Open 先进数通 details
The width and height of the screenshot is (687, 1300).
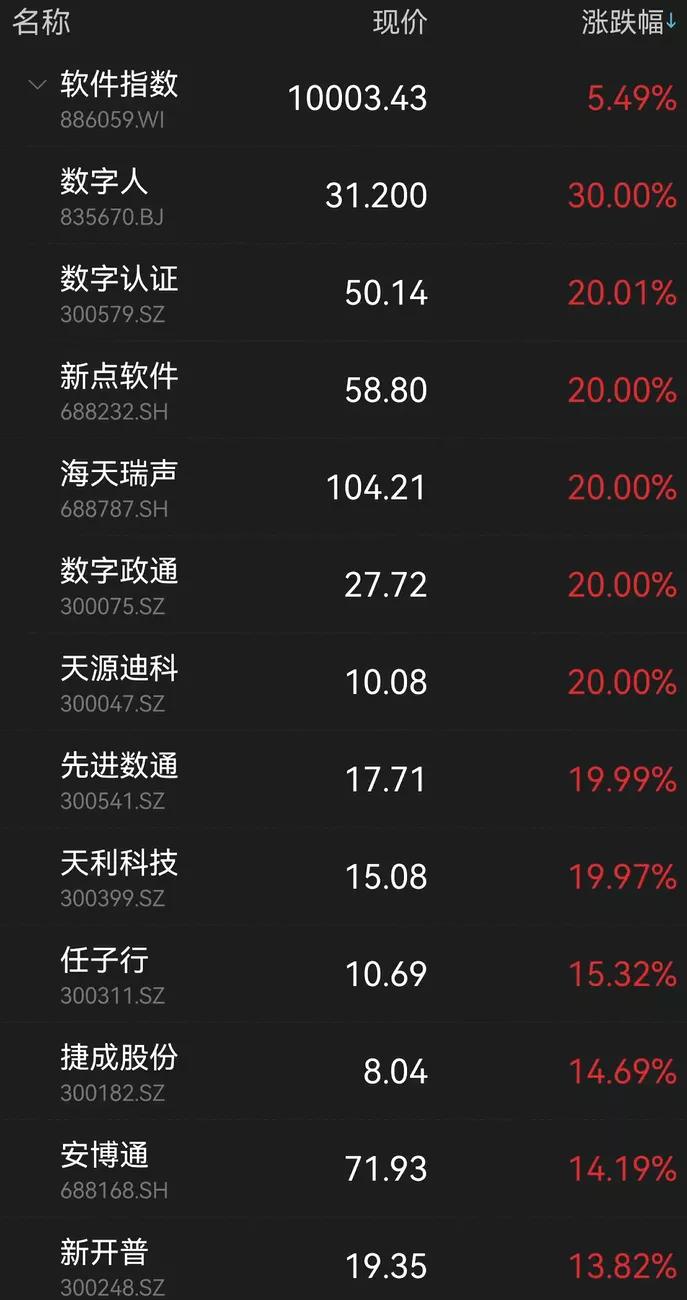click(343, 779)
